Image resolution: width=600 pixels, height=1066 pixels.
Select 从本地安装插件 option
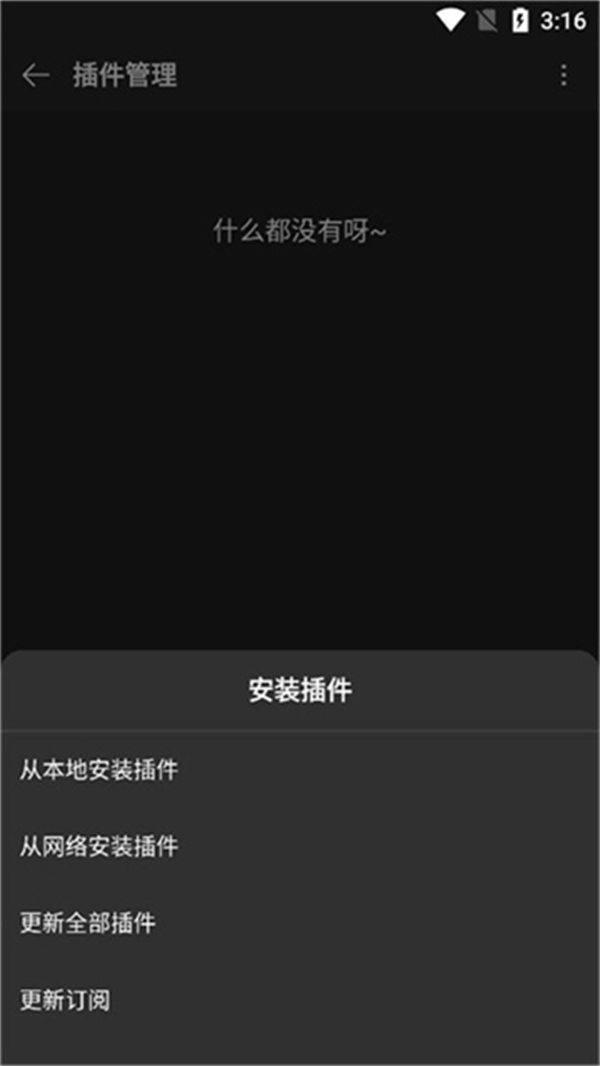point(99,770)
